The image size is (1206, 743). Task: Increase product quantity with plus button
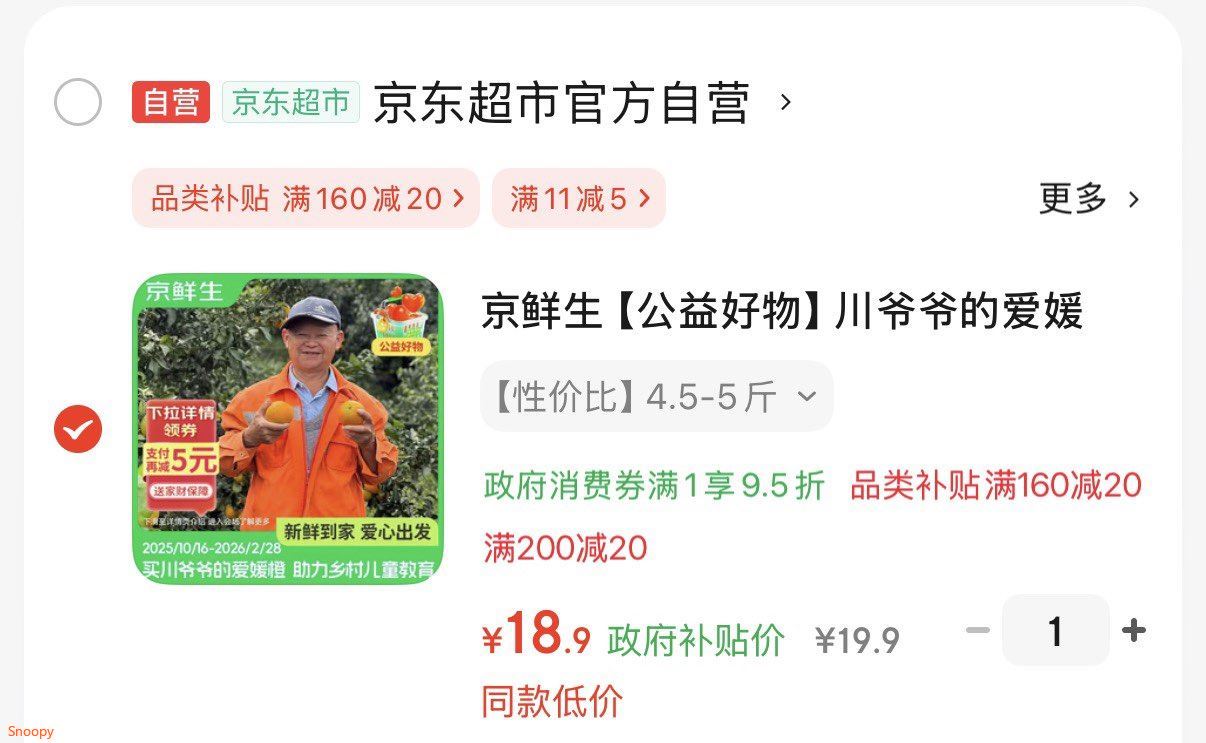(1133, 630)
